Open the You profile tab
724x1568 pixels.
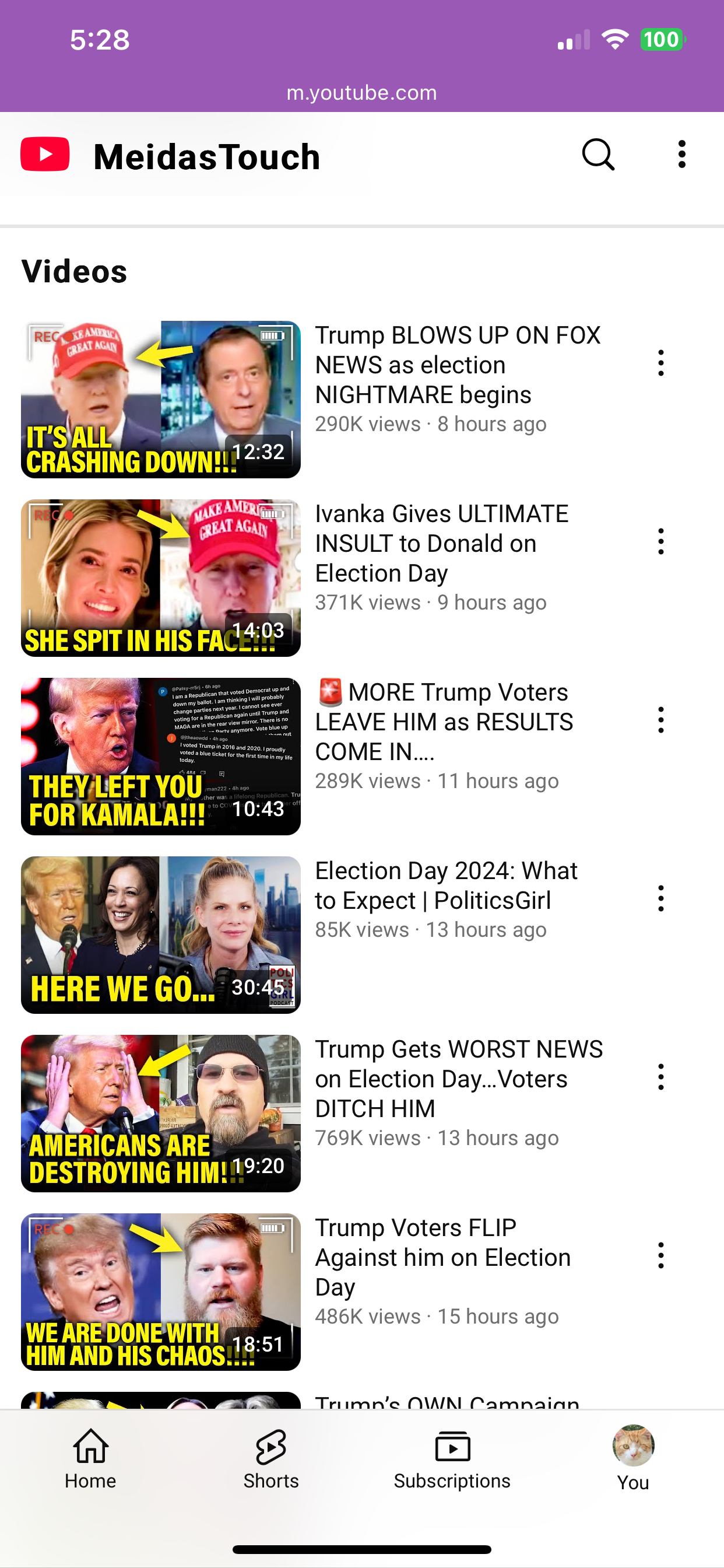633,1459
